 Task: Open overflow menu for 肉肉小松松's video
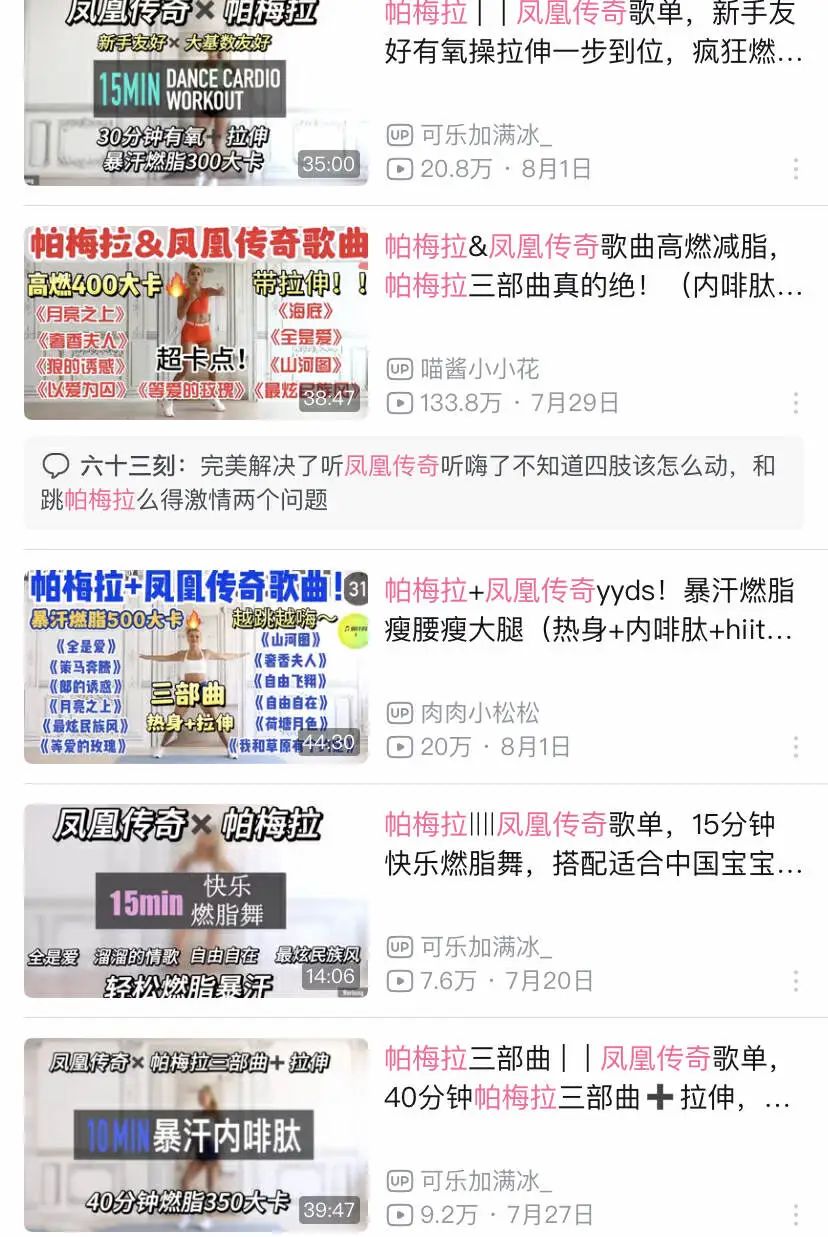pyautogui.click(x=796, y=747)
